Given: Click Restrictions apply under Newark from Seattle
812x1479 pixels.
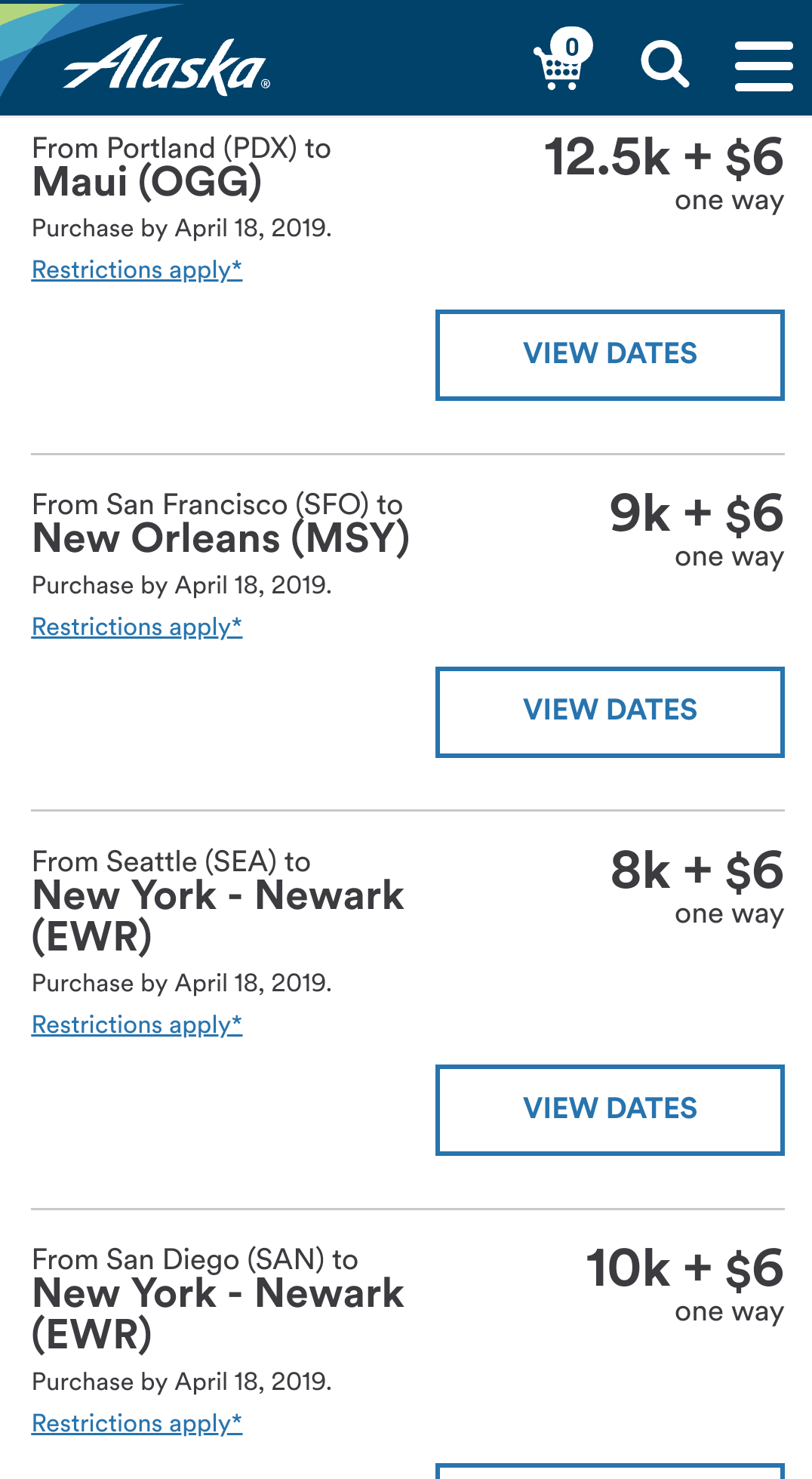Looking at the screenshot, I should 137,1025.
